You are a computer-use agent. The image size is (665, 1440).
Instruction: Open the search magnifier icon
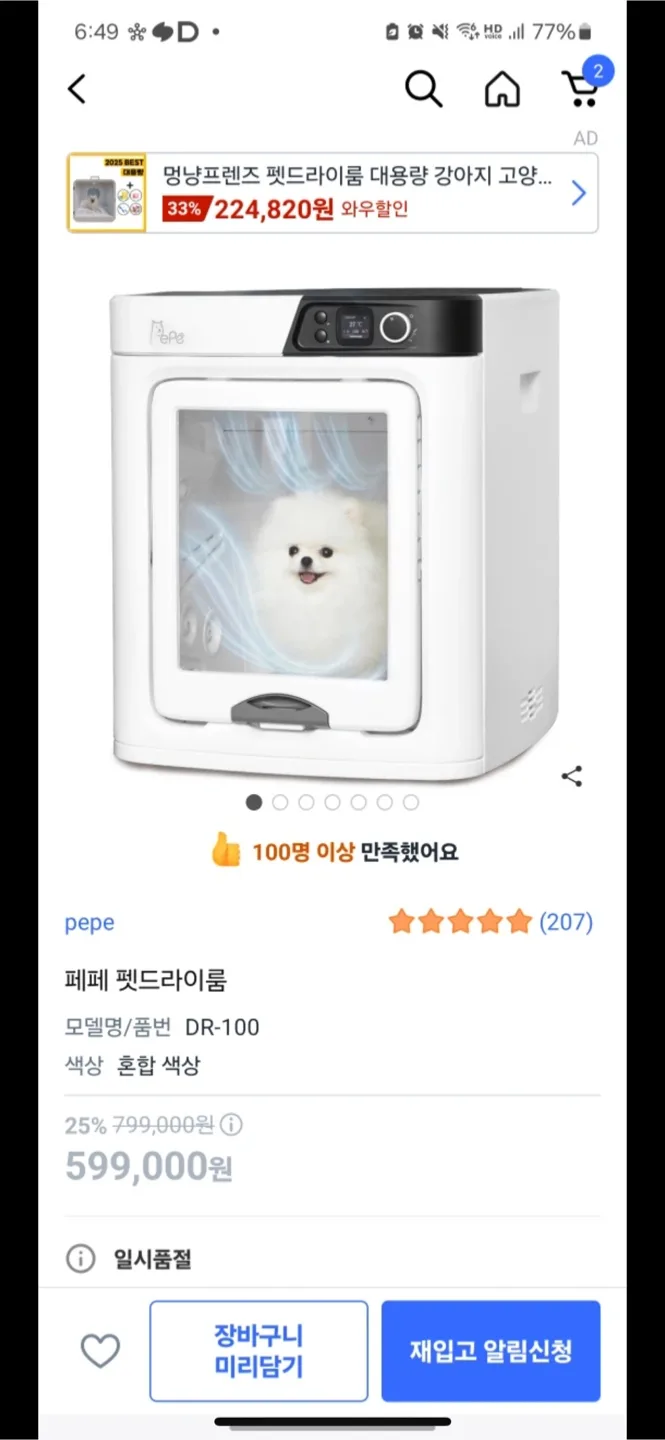point(423,90)
